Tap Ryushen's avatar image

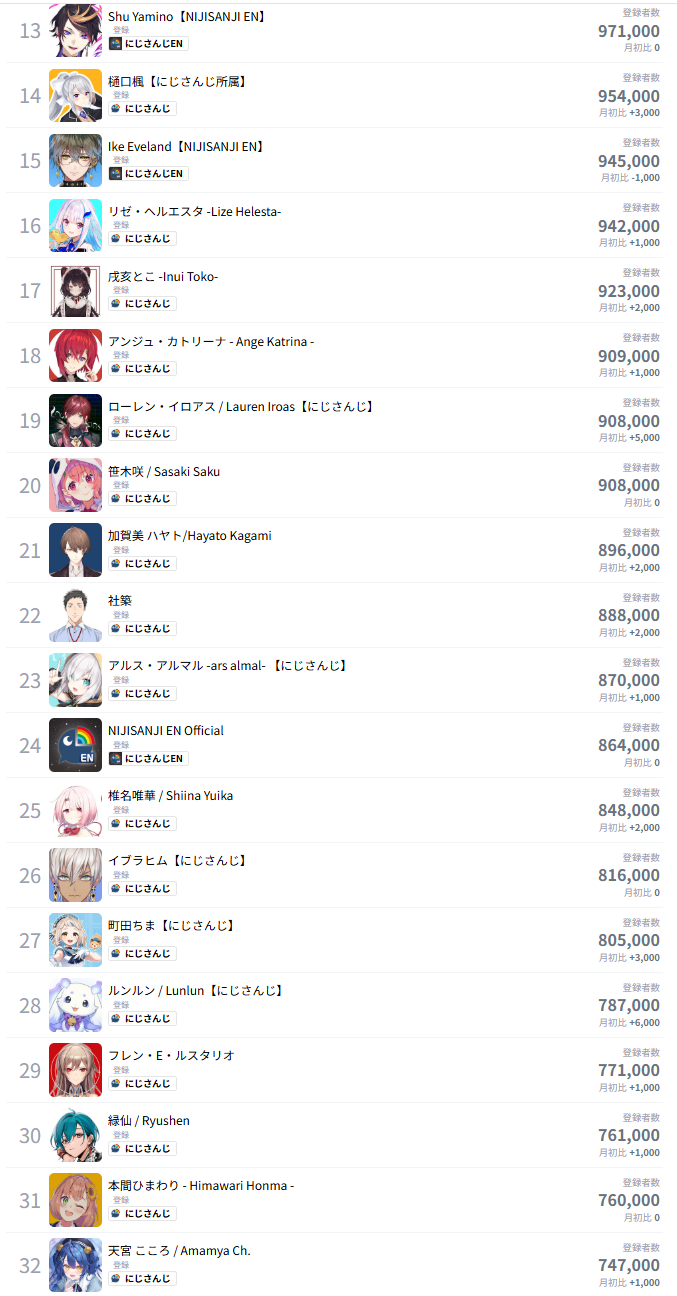pos(75,1135)
